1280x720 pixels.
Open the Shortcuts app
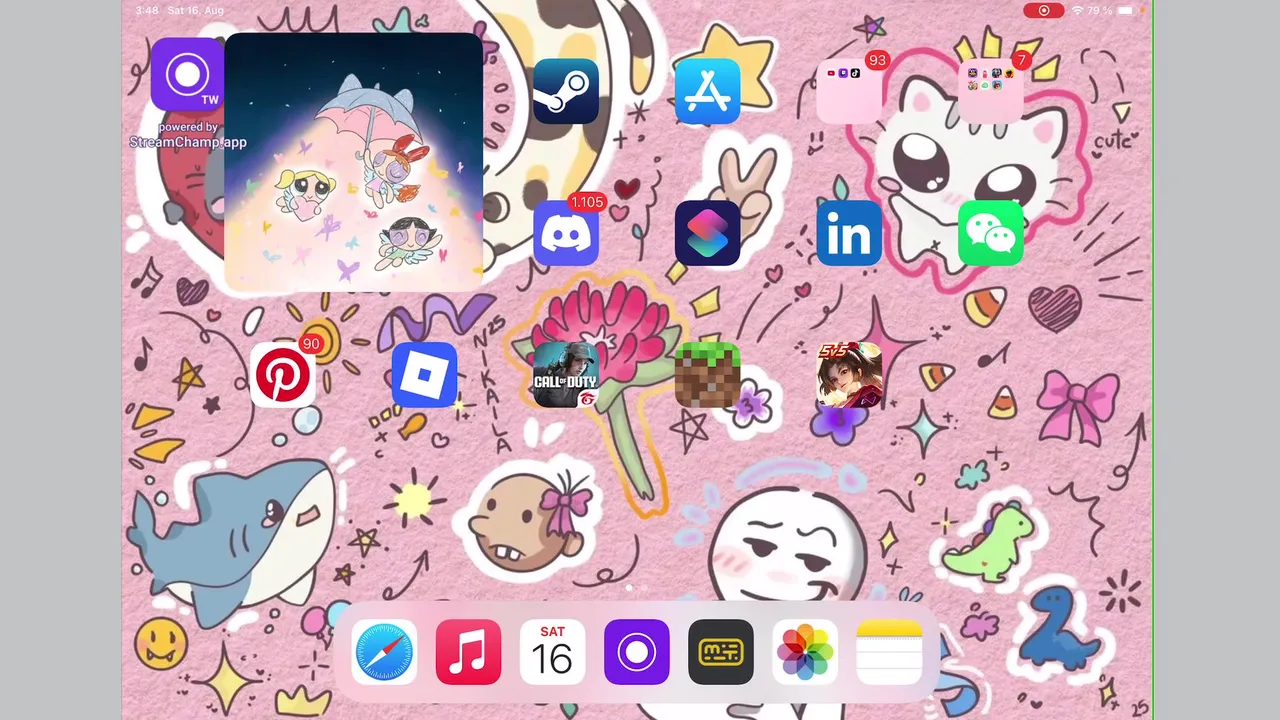pos(707,233)
